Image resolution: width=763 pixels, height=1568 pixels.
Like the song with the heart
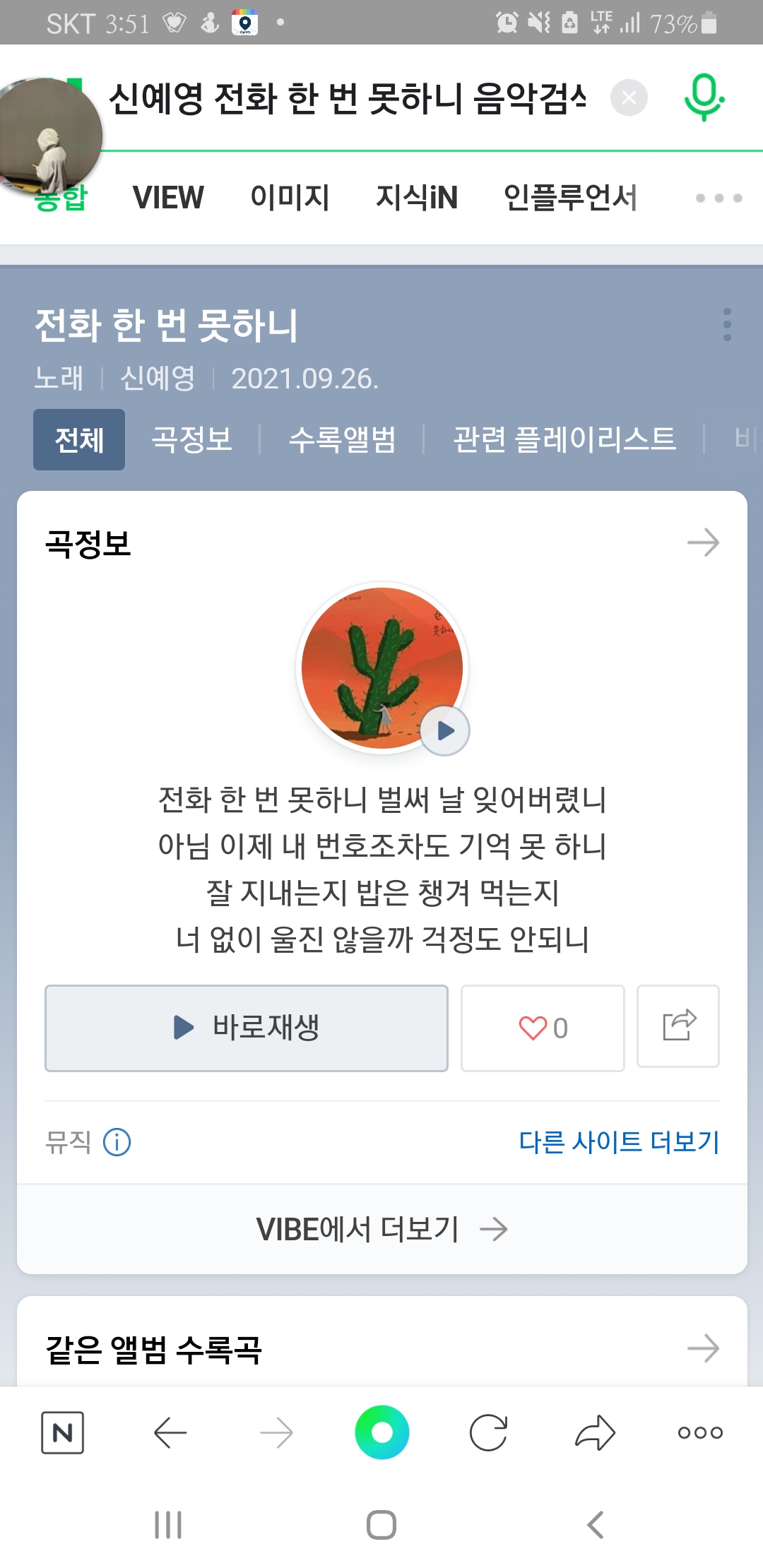[543, 1028]
